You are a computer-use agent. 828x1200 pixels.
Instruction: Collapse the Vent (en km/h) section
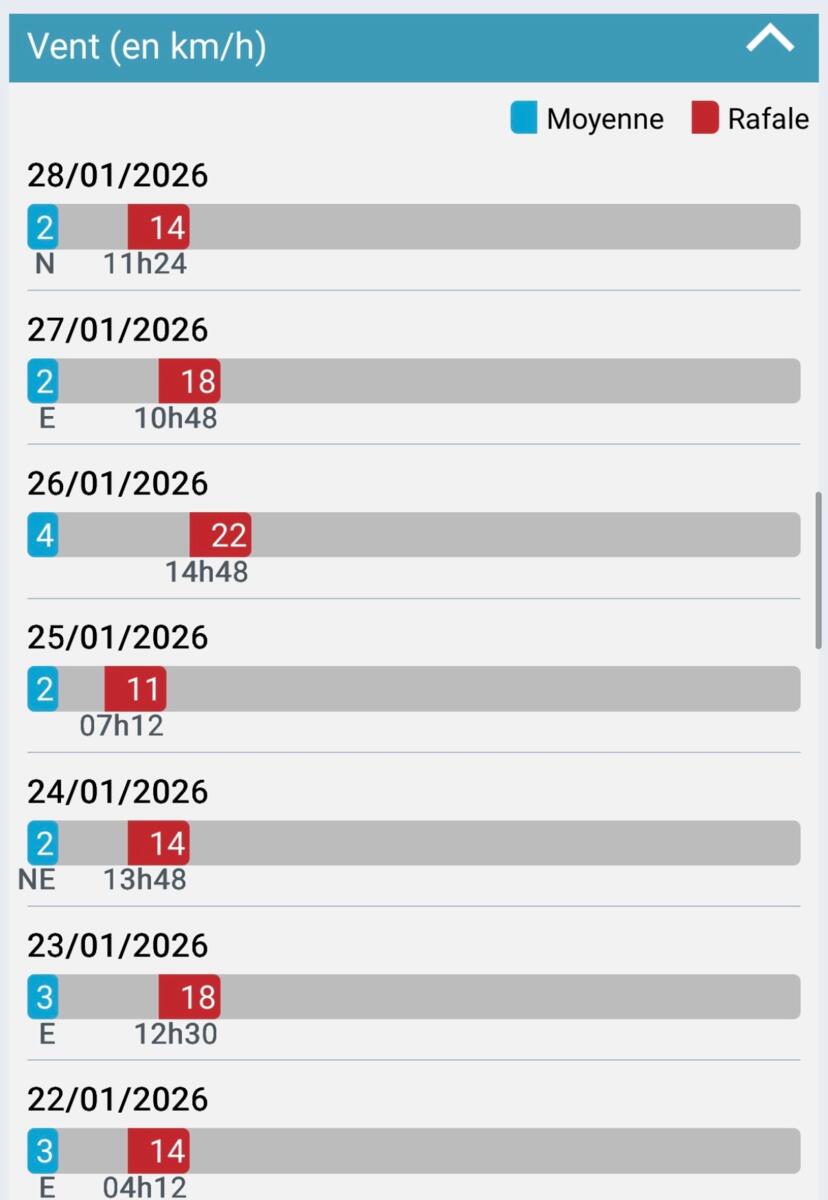[769, 41]
